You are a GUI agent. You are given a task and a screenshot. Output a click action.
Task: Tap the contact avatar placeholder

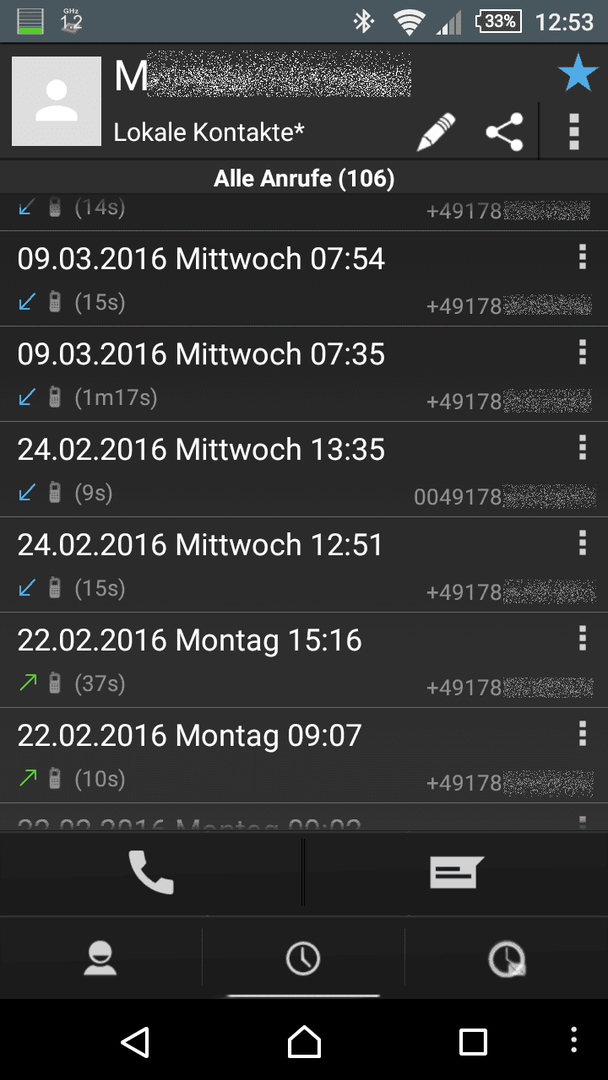pos(56,101)
